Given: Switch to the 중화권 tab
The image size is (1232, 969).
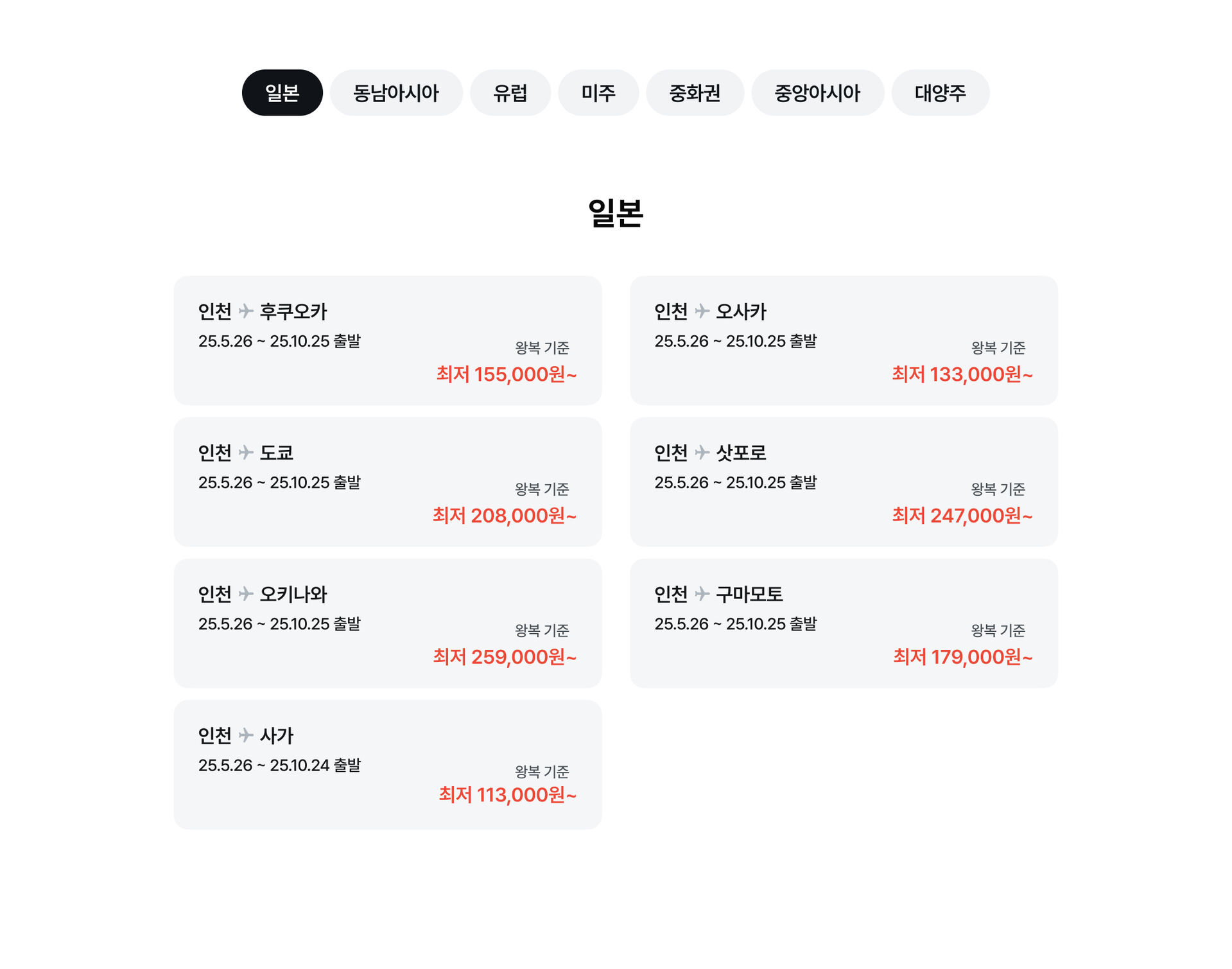Looking at the screenshot, I should 694,93.
